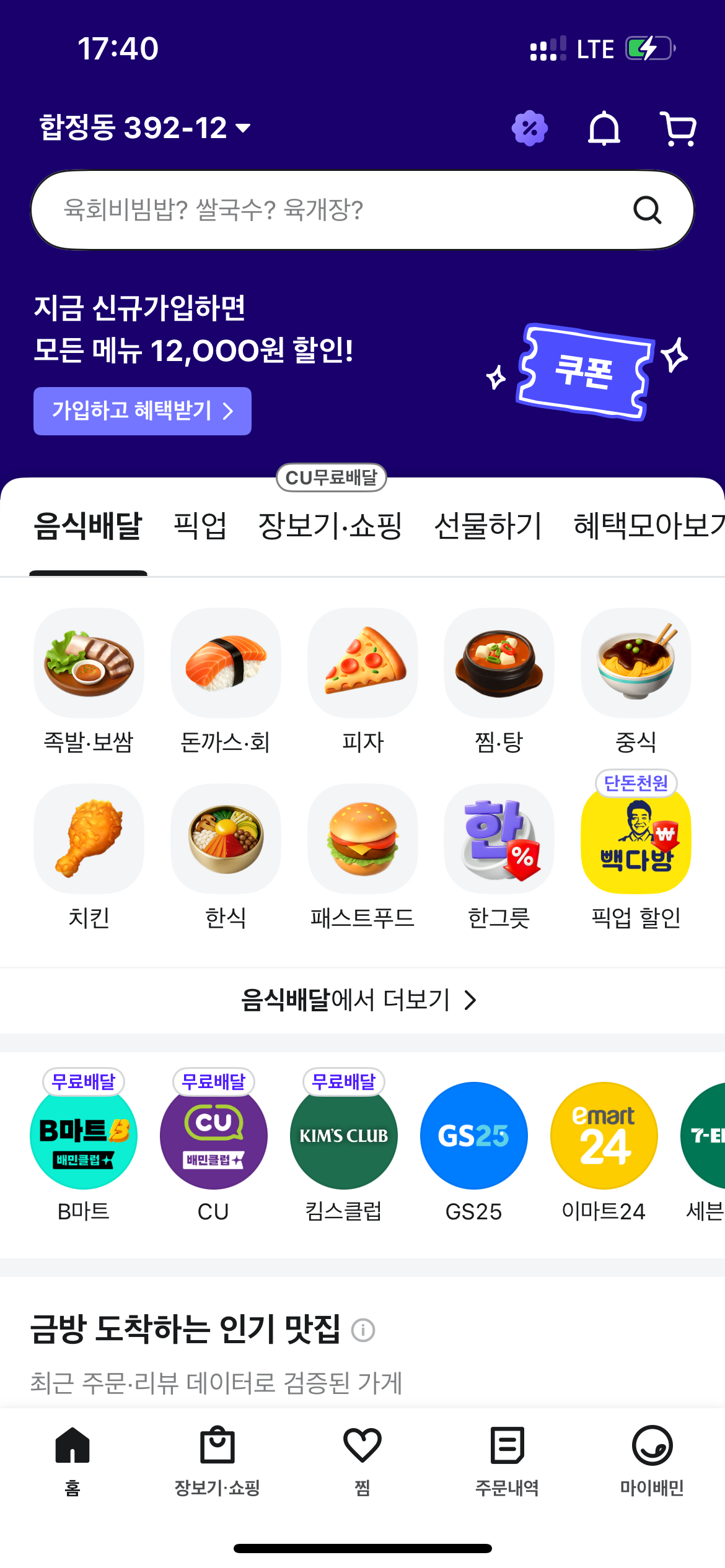Browse the 치킨 category
This screenshot has height=1568, width=725.
tap(89, 855)
